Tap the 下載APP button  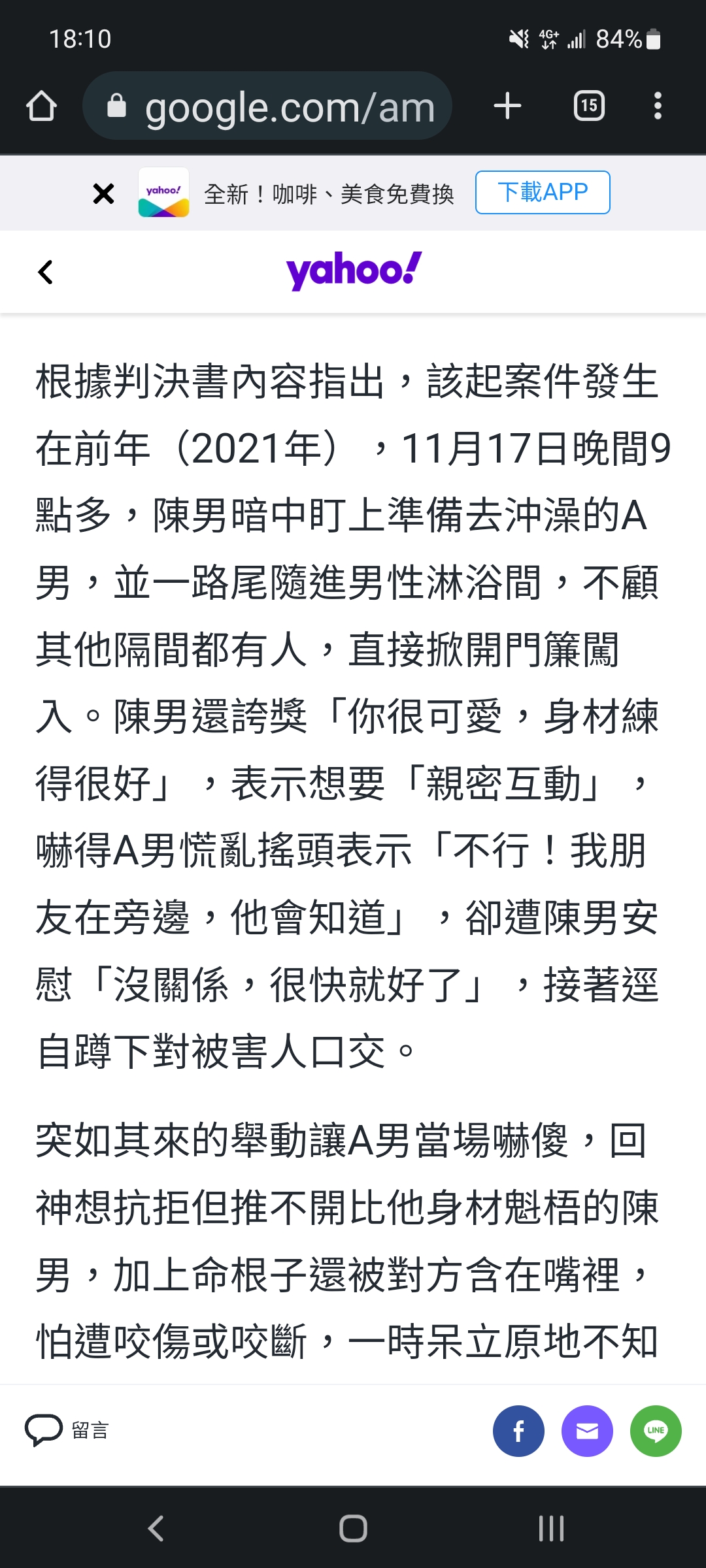coord(543,192)
